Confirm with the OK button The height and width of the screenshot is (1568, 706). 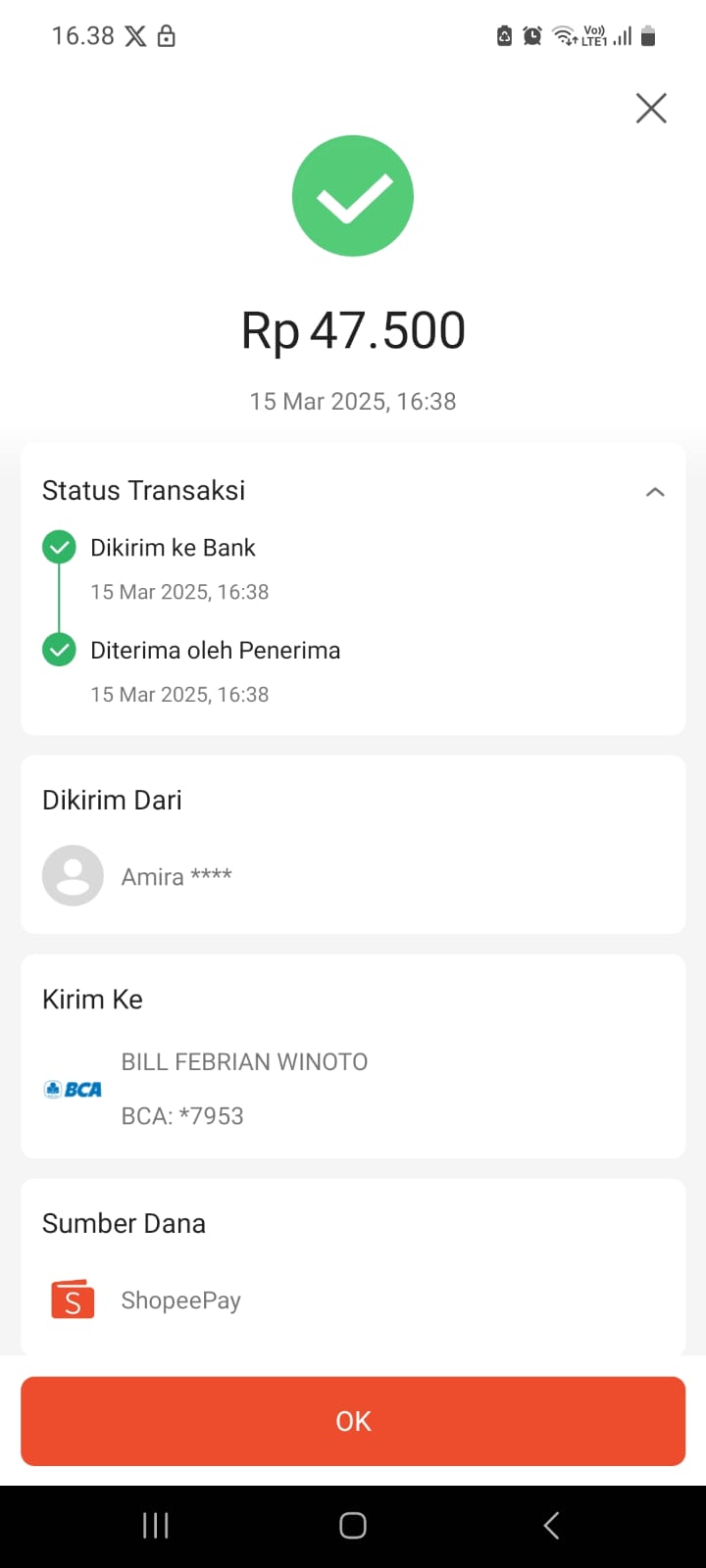tap(353, 1421)
